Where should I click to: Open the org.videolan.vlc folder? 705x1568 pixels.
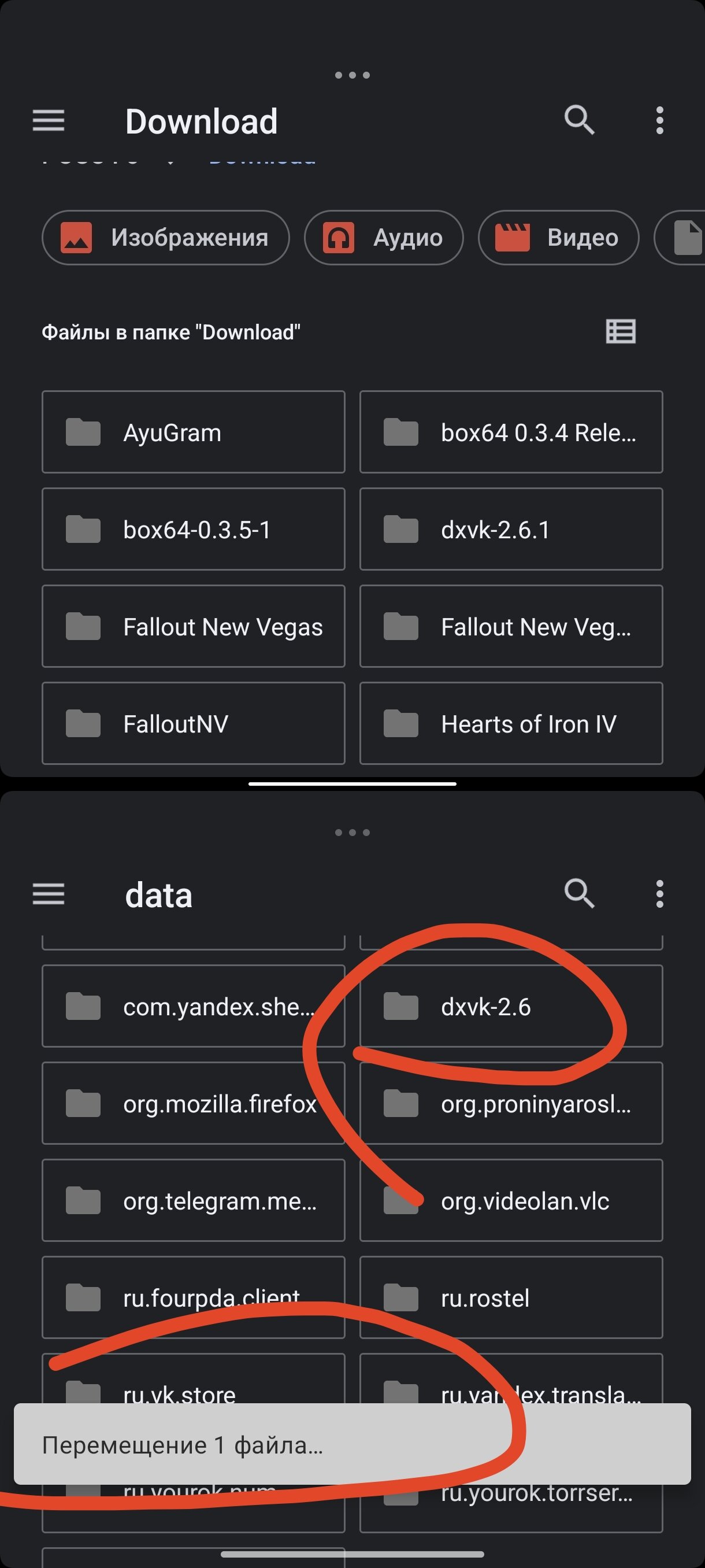pos(511,1200)
